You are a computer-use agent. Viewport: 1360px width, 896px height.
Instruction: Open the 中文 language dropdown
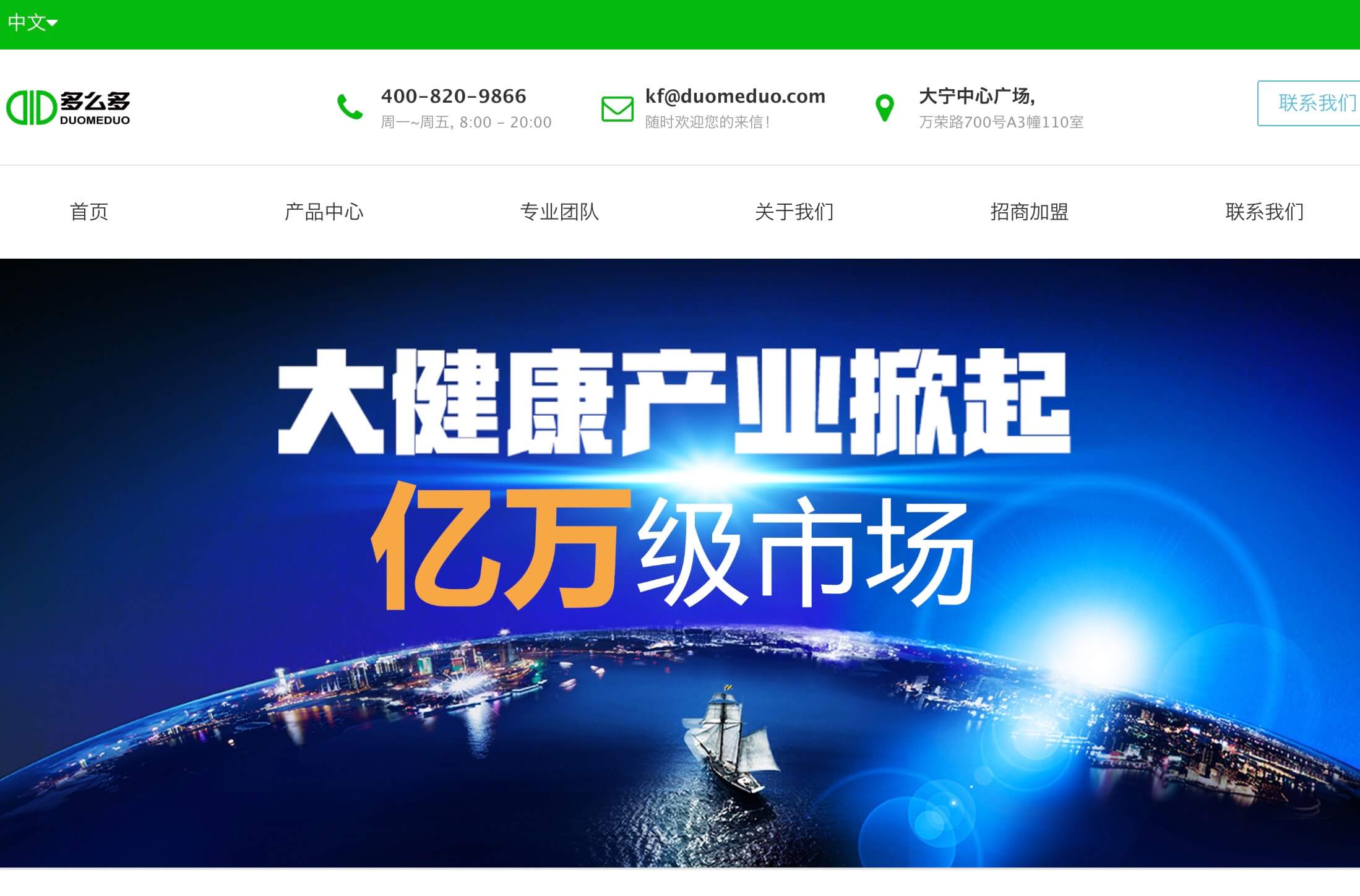tap(32, 23)
